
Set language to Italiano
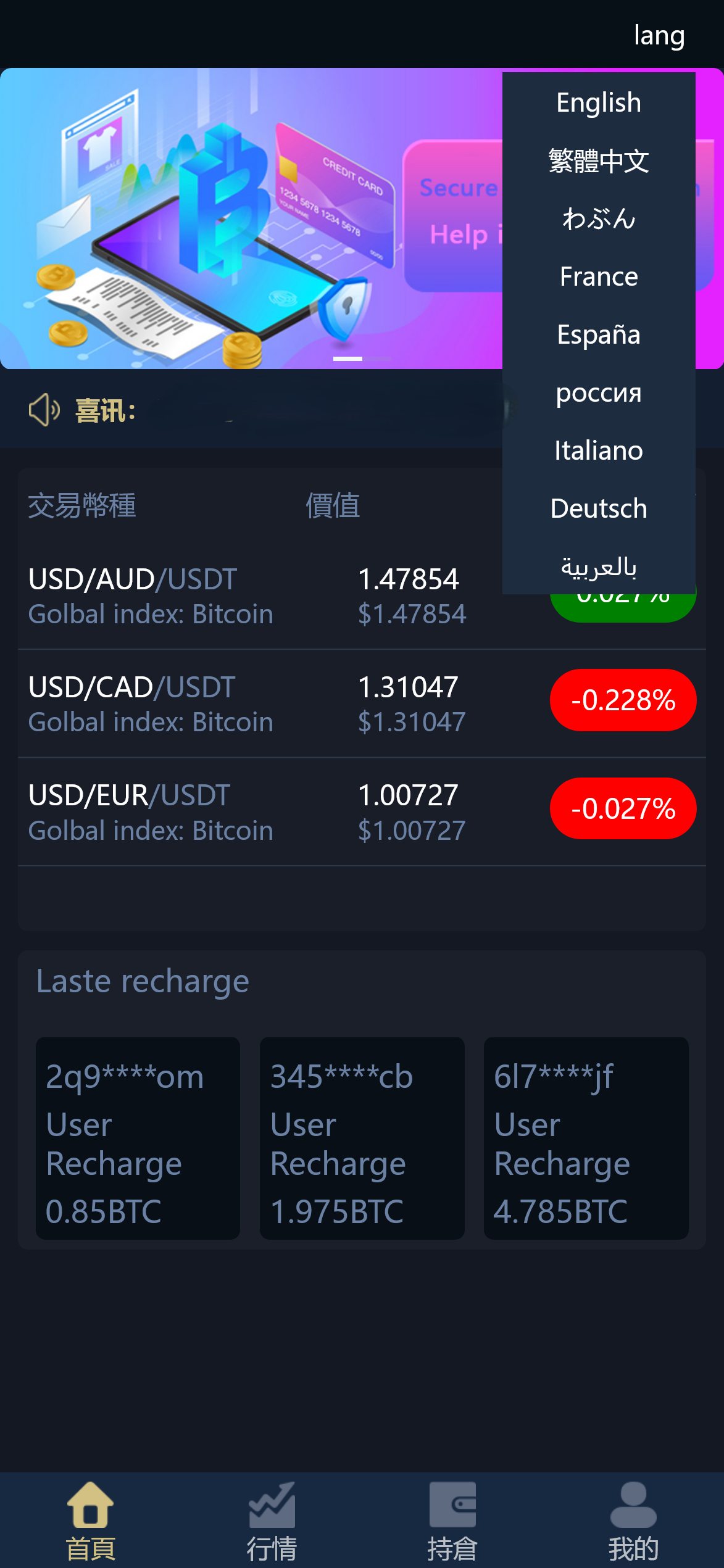coord(598,450)
